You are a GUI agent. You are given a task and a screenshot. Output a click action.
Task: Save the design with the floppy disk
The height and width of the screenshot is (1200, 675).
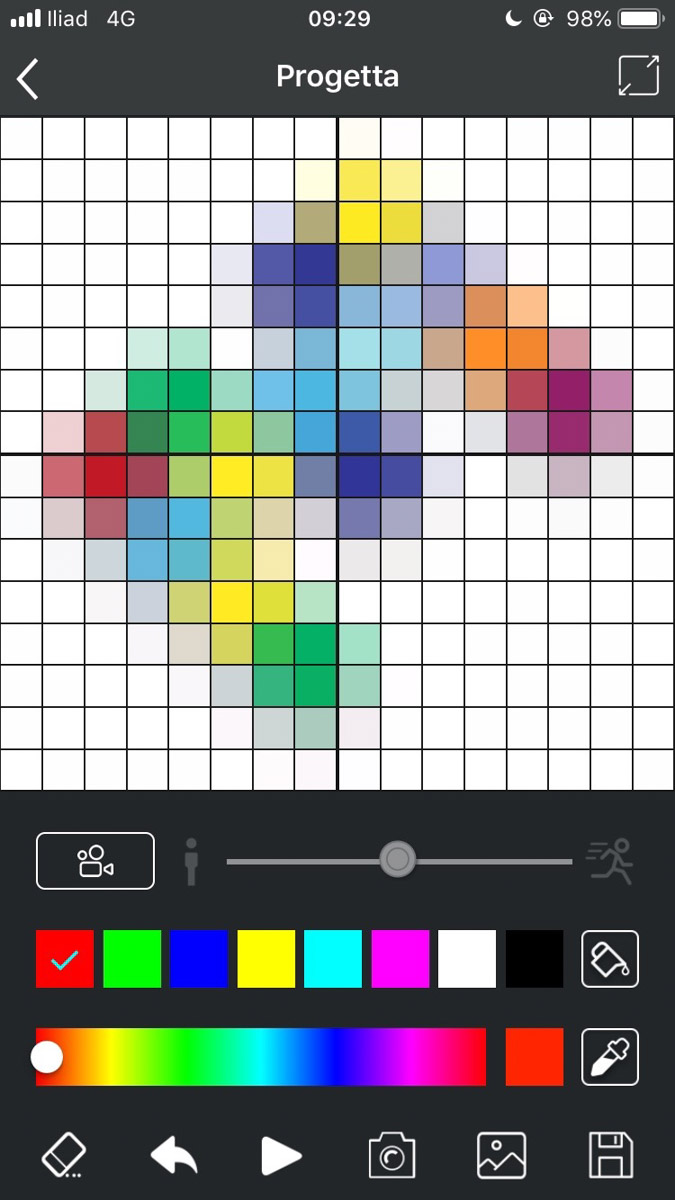coord(610,1156)
